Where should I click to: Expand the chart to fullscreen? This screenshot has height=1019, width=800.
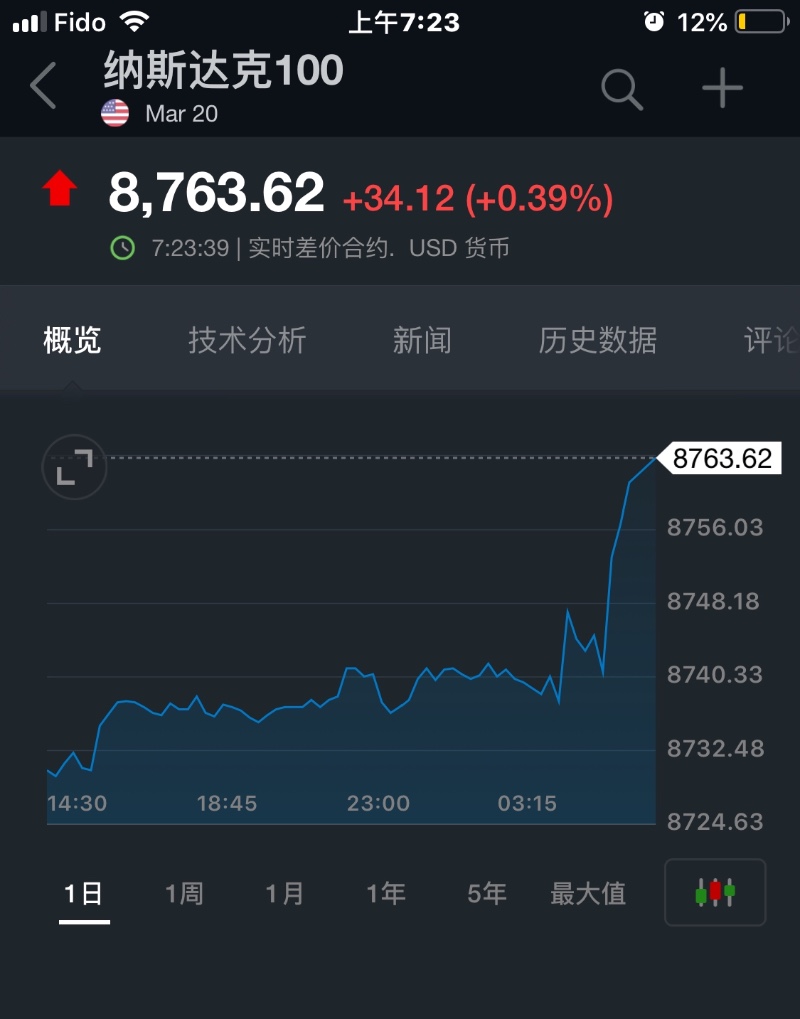click(74, 467)
